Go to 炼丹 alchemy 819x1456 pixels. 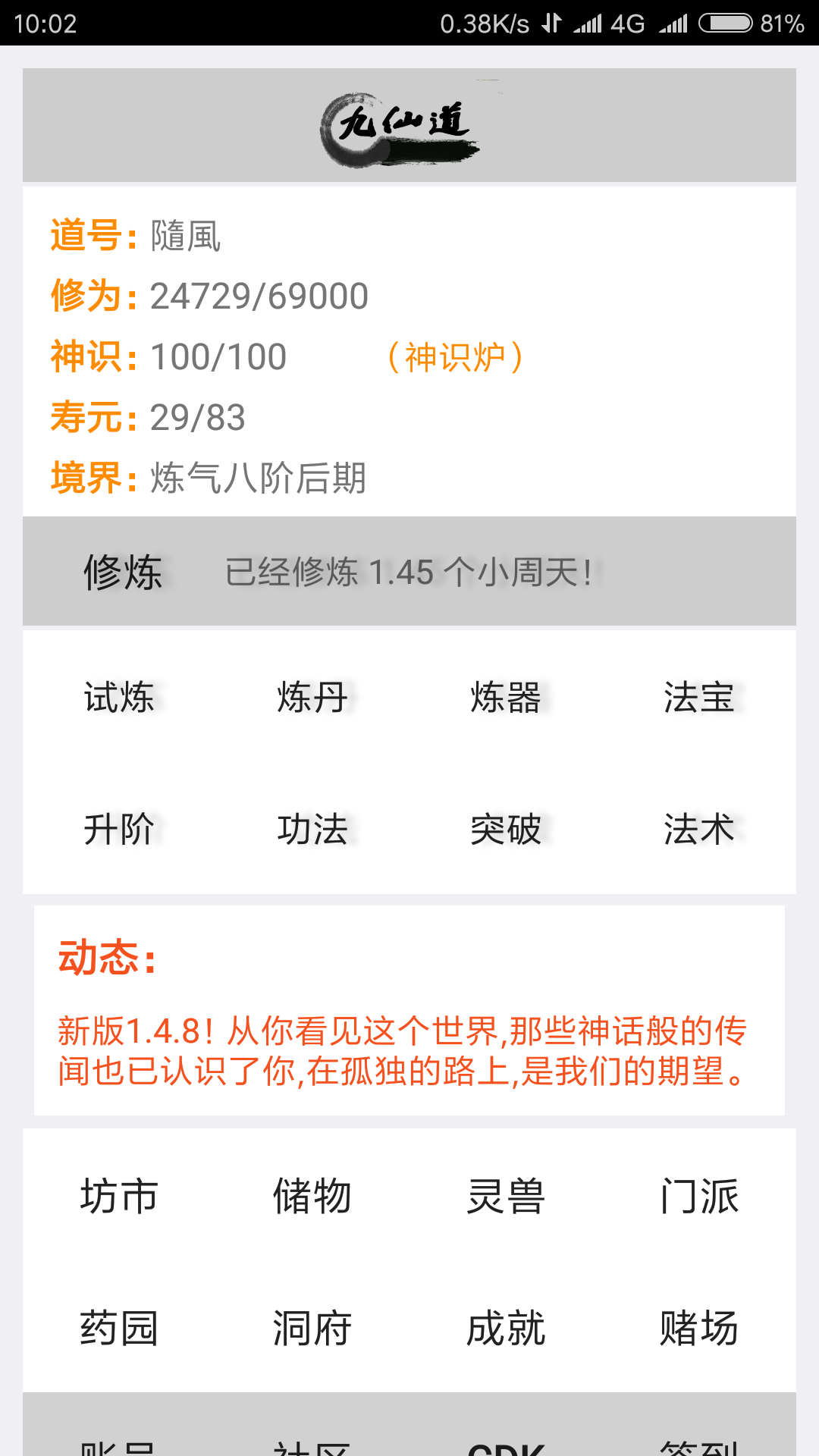point(312,697)
